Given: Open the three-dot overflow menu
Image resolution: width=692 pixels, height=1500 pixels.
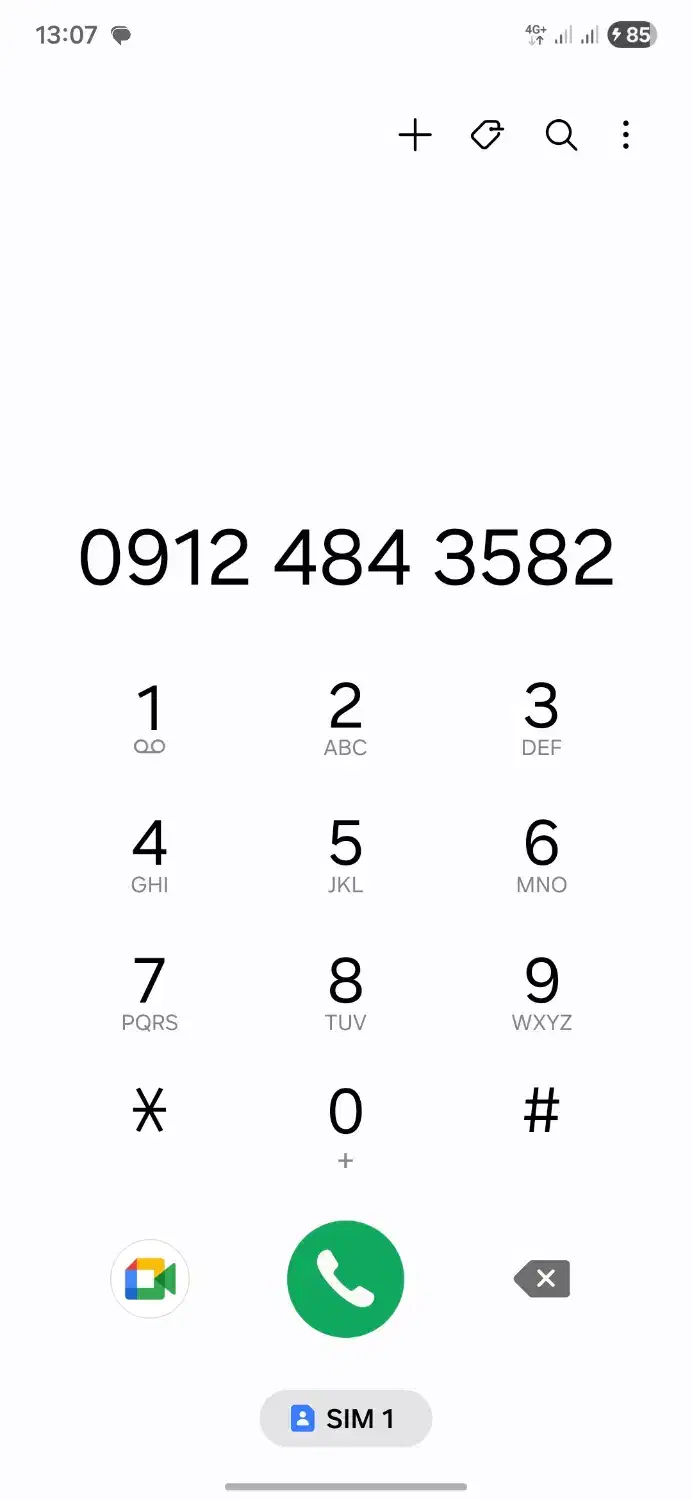Looking at the screenshot, I should point(626,135).
